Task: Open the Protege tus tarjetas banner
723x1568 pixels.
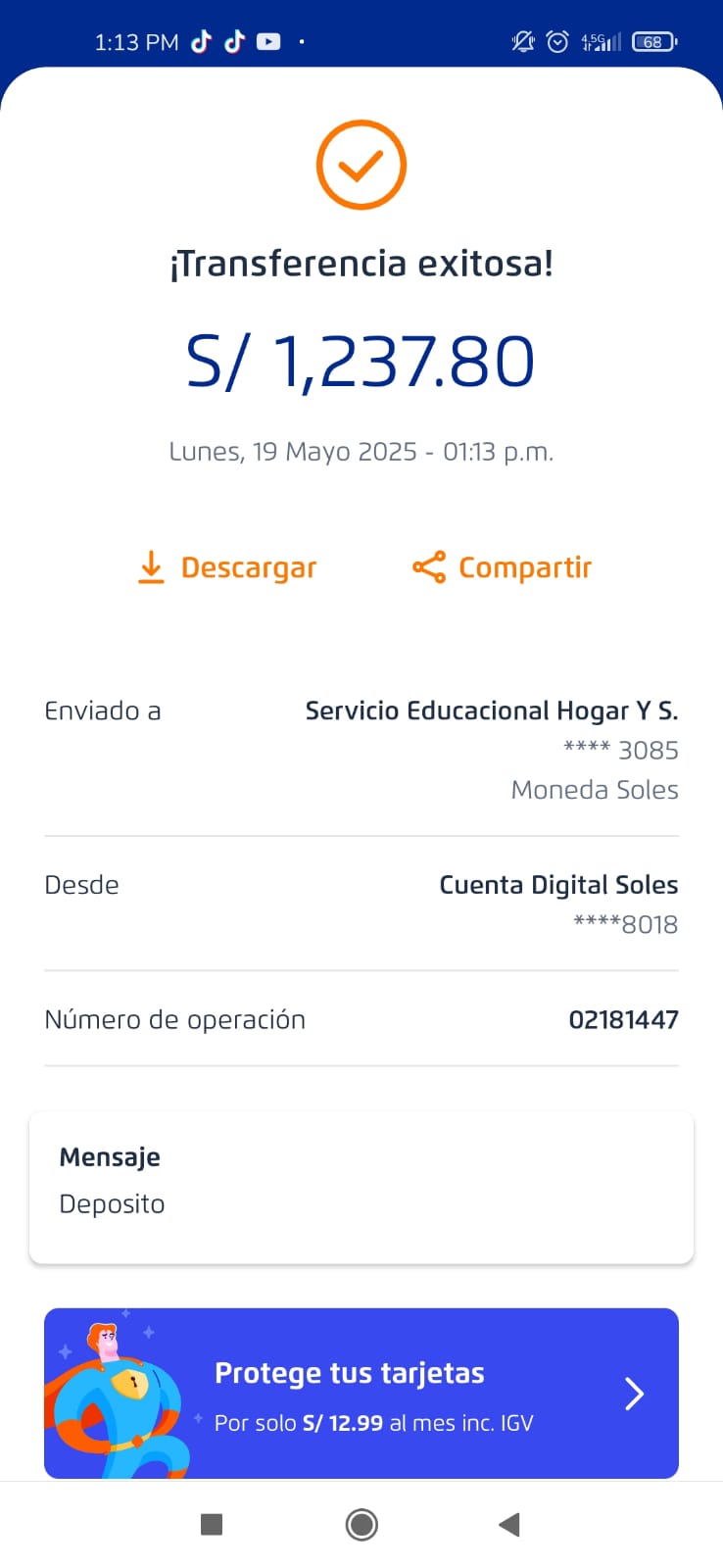Action: 361,1393
